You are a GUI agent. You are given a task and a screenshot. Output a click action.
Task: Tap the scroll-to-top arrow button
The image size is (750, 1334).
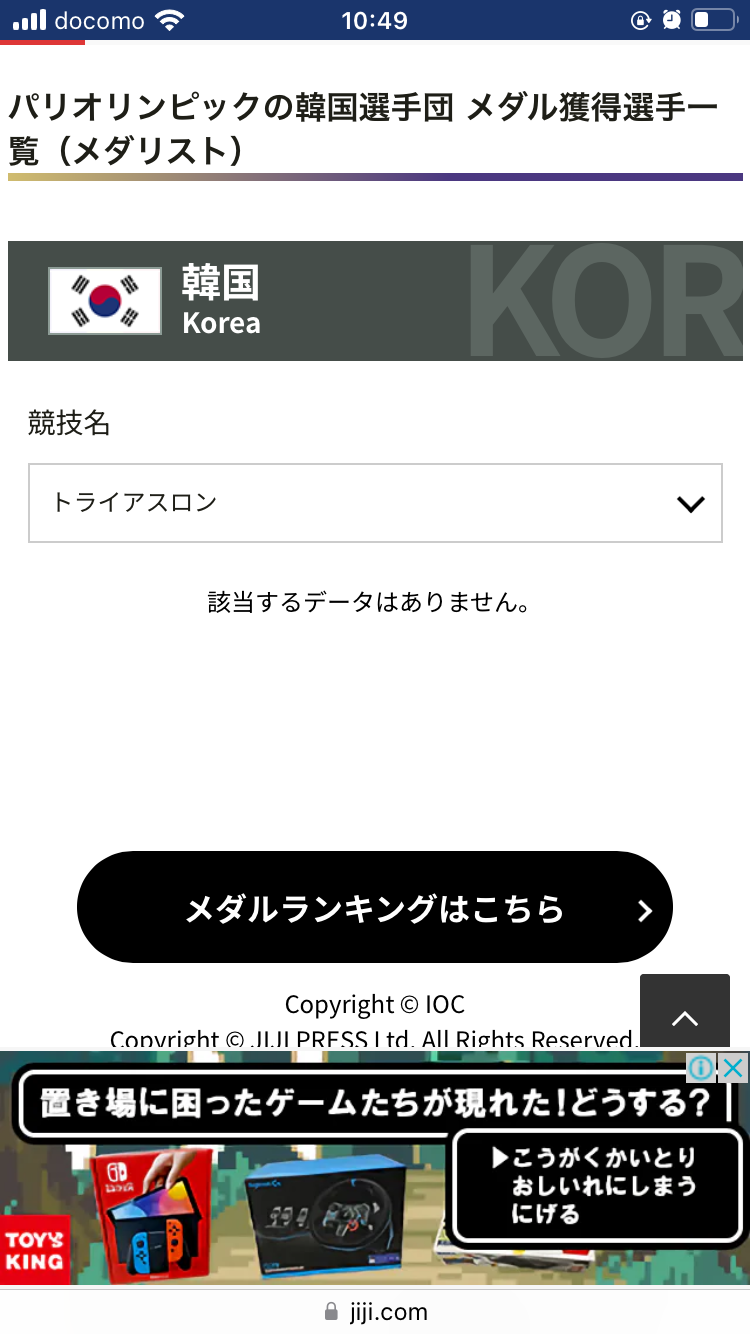click(685, 1018)
